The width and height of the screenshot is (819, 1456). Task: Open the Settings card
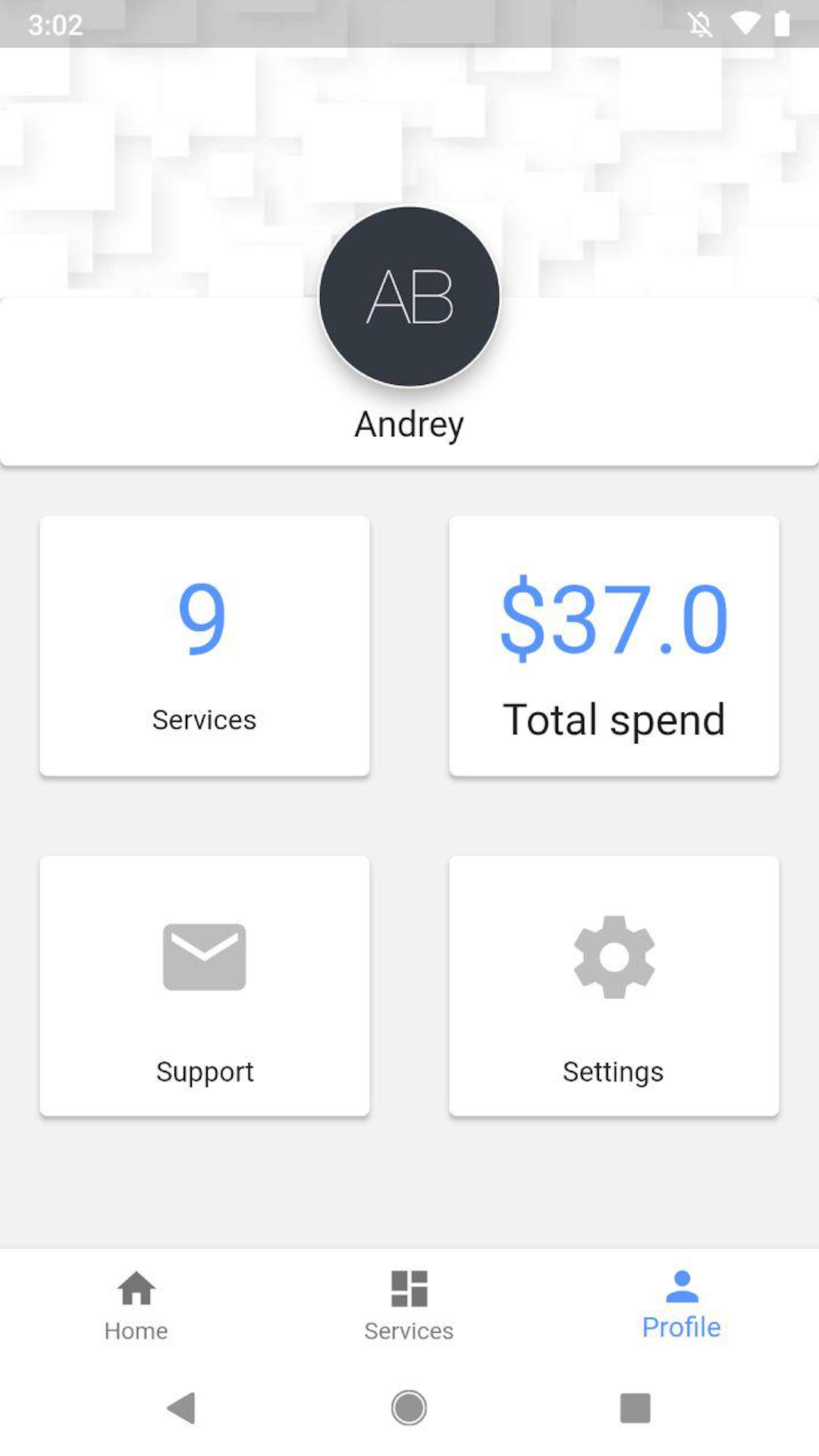(x=614, y=986)
